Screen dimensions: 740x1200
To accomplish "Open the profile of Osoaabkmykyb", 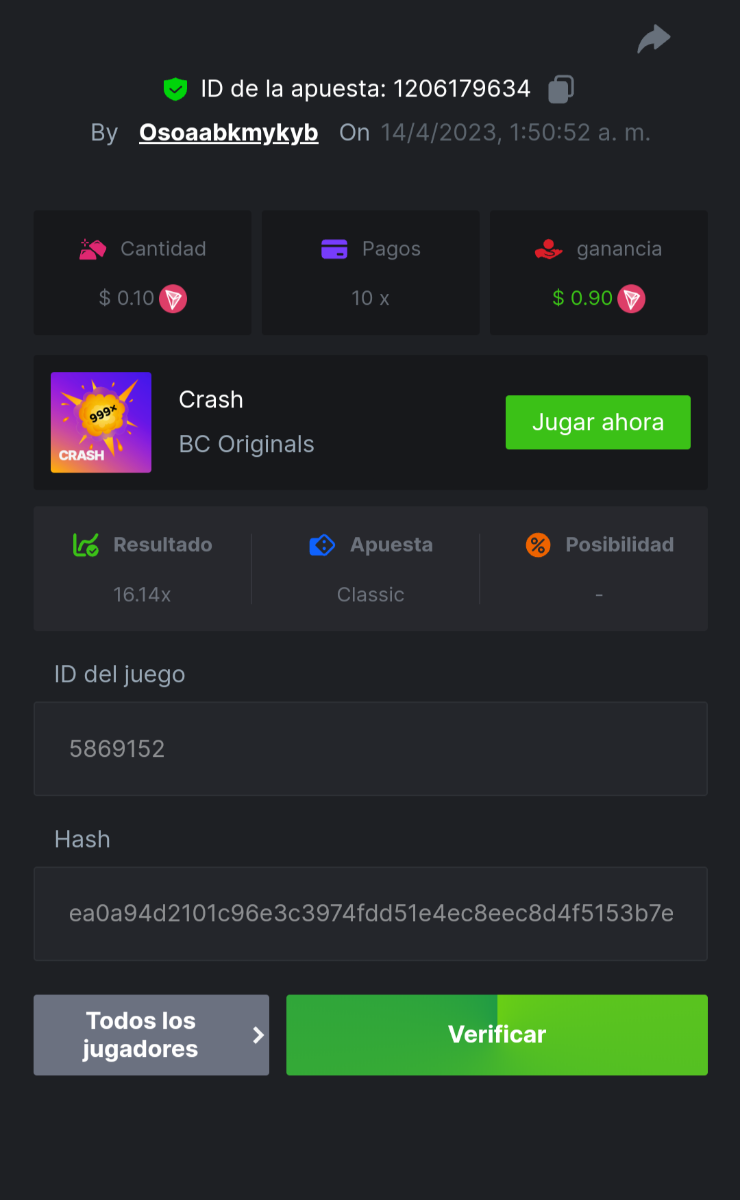I will [228, 133].
